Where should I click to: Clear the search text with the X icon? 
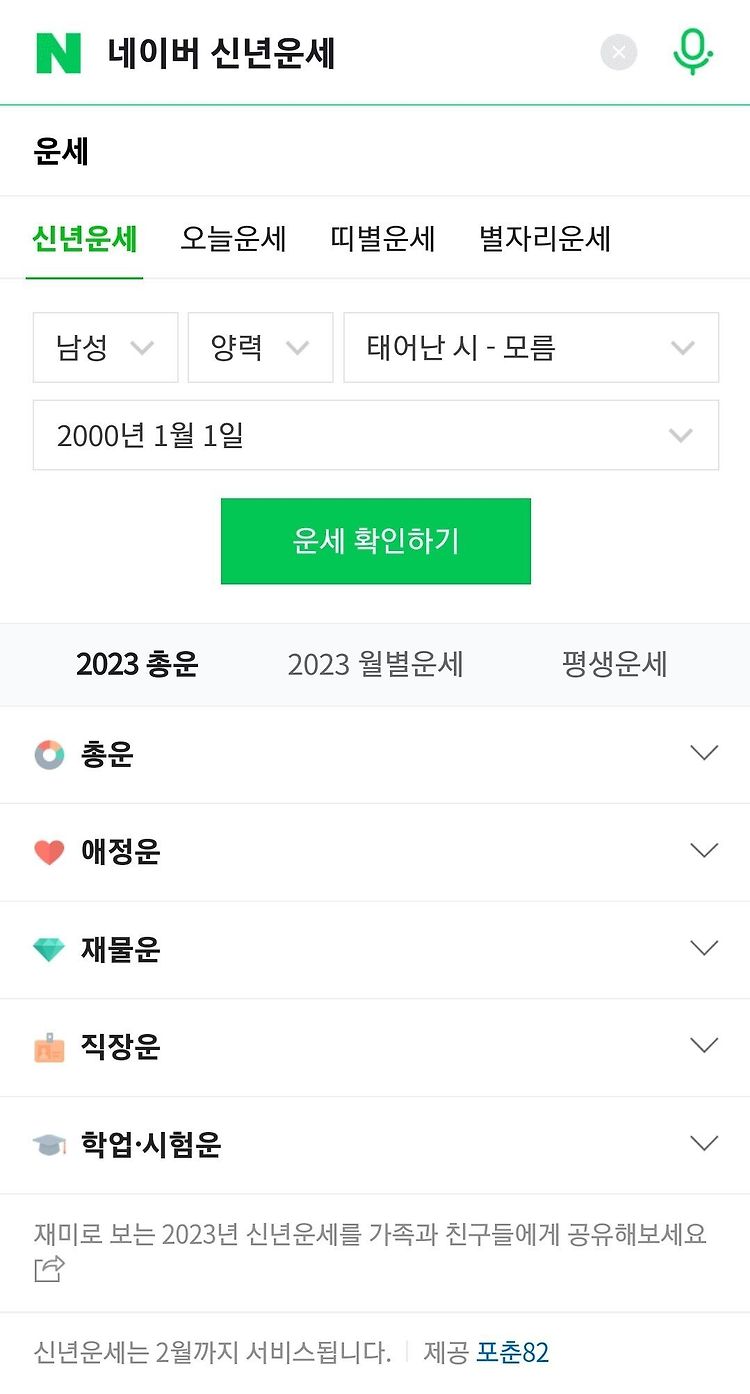619,52
